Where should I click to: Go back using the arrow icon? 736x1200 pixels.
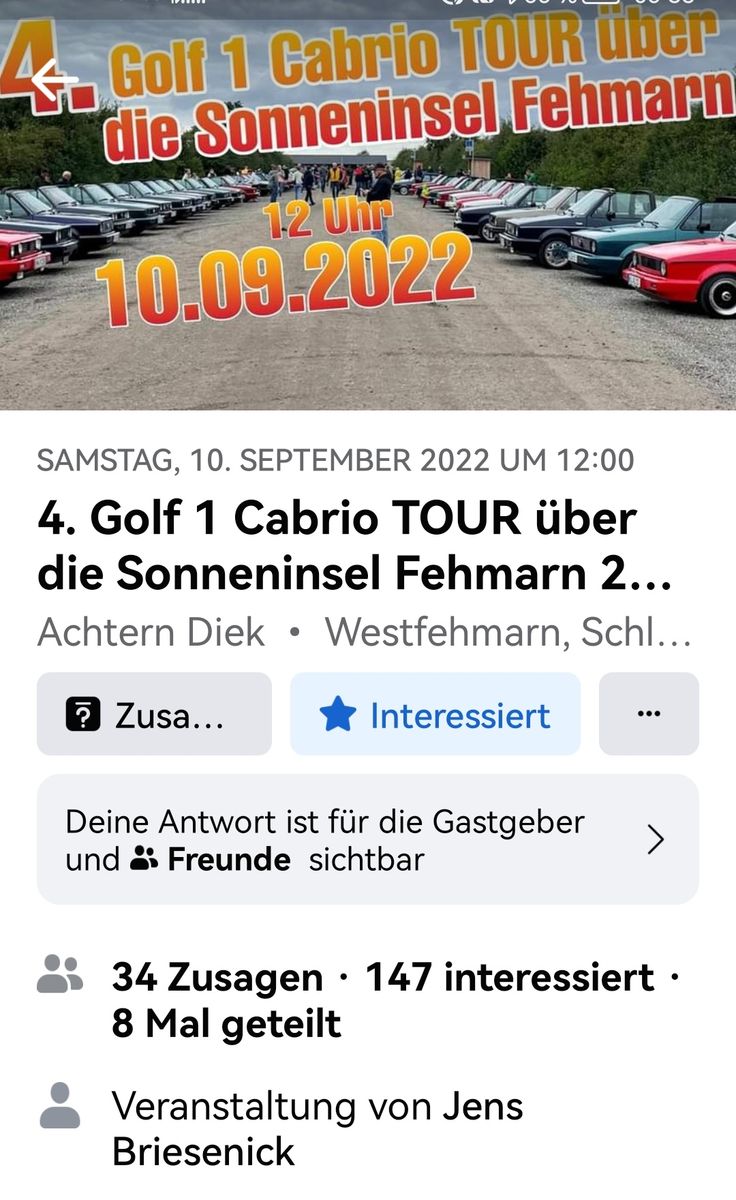point(53,79)
